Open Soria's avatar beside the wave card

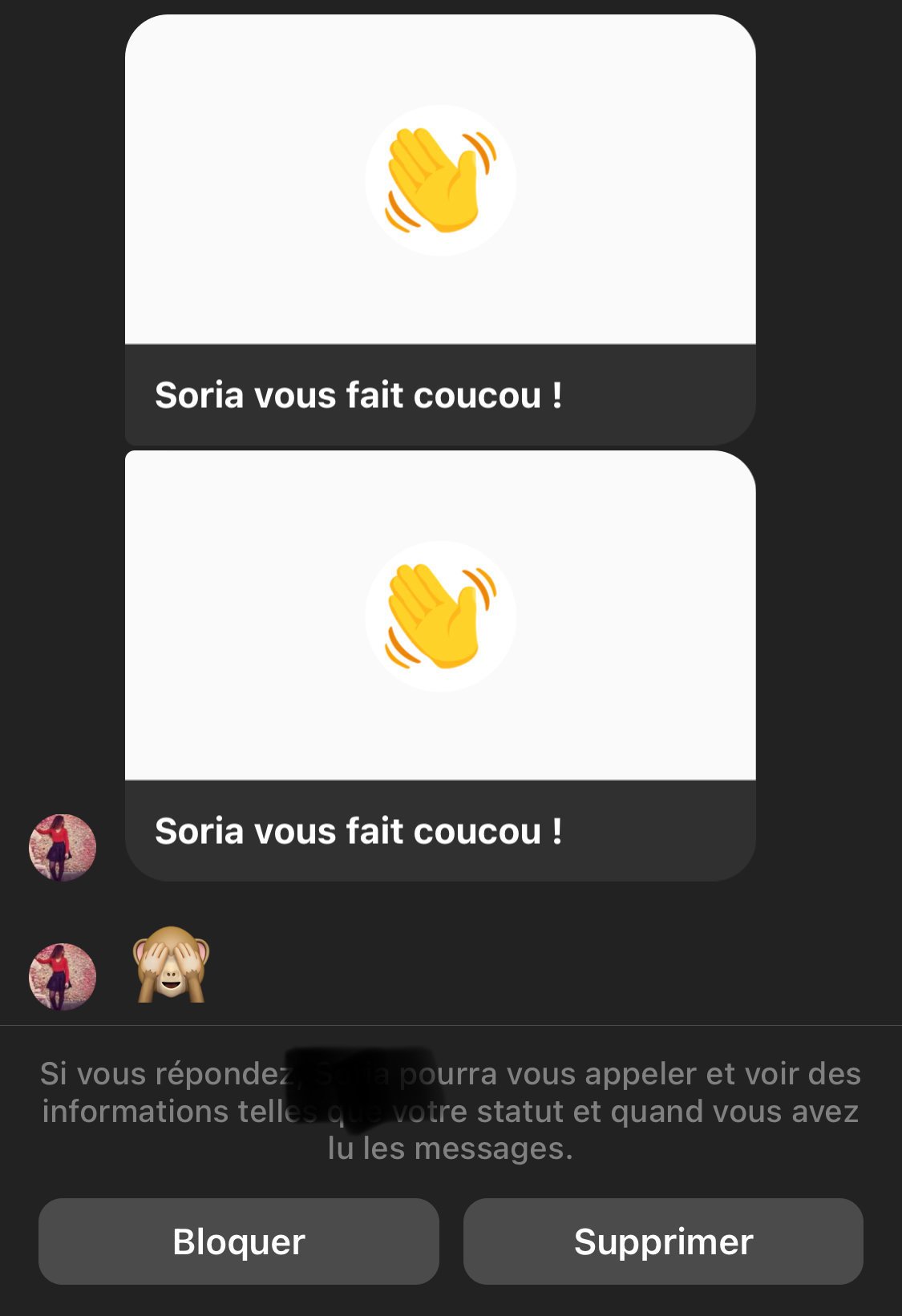click(x=63, y=848)
